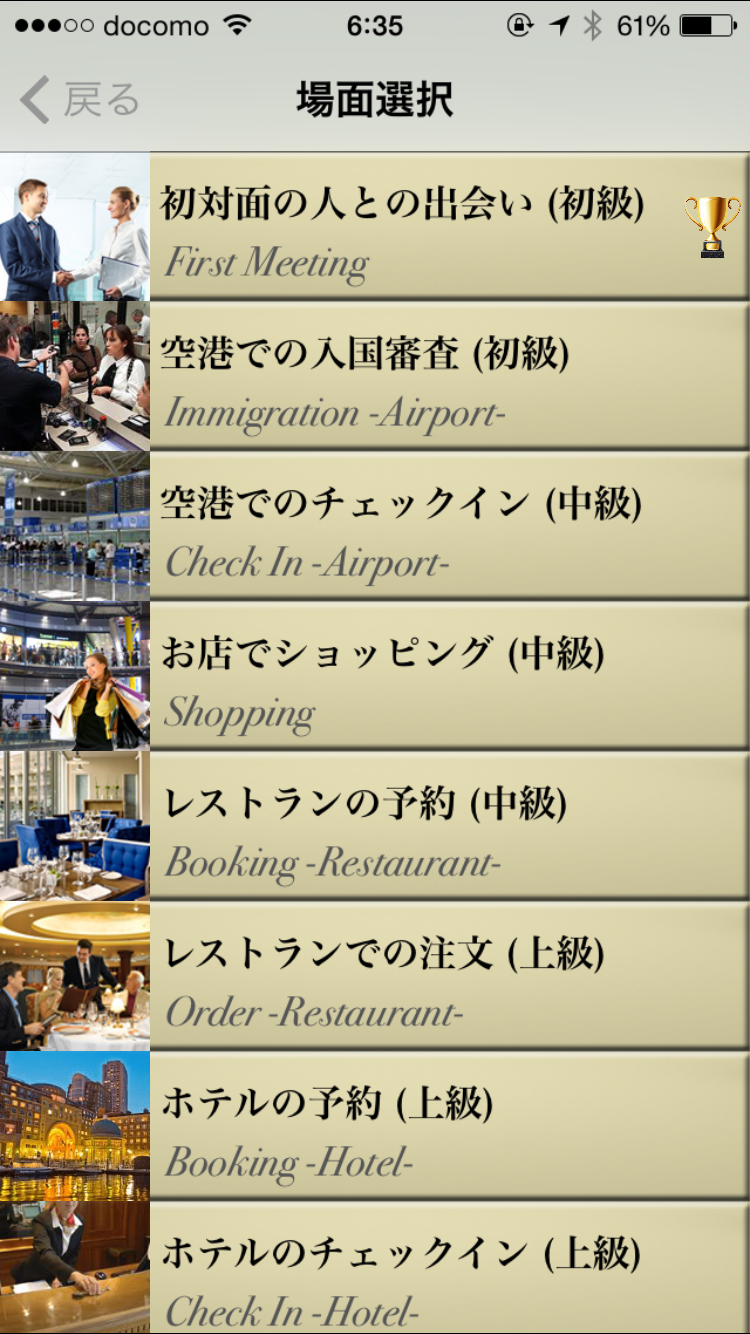
Task: Open the Booking -Restaurant- scene
Action: (x=375, y=826)
